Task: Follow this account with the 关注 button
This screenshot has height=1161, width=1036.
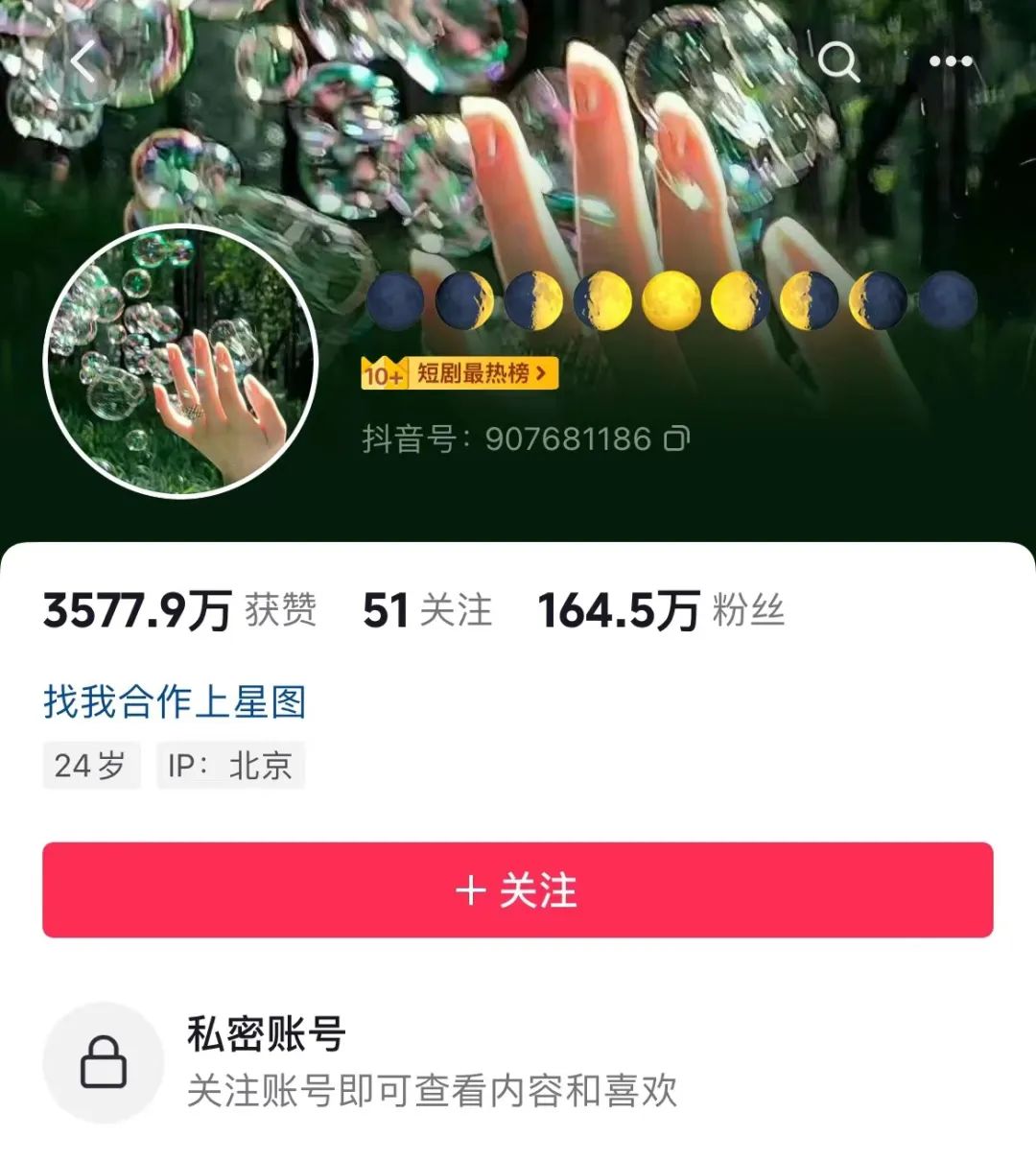Action: pos(518,889)
